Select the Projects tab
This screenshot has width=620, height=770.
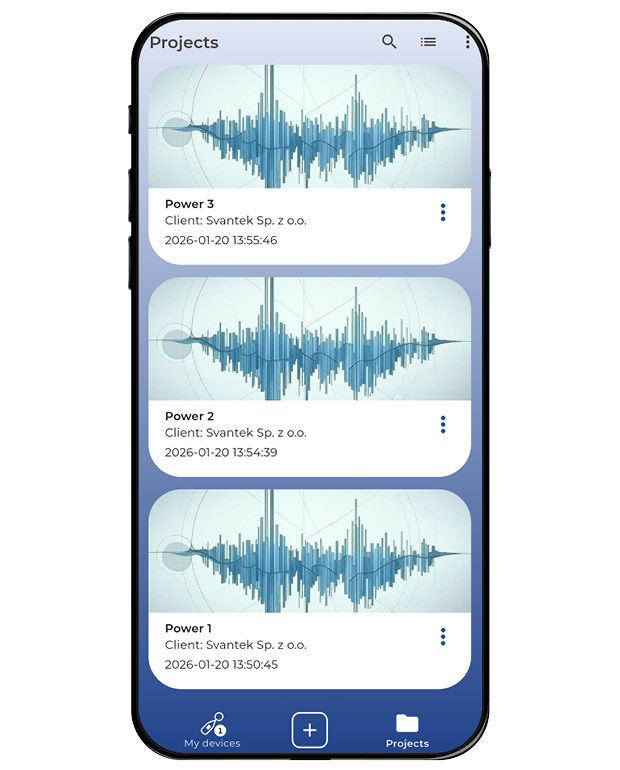(x=407, y=731)
